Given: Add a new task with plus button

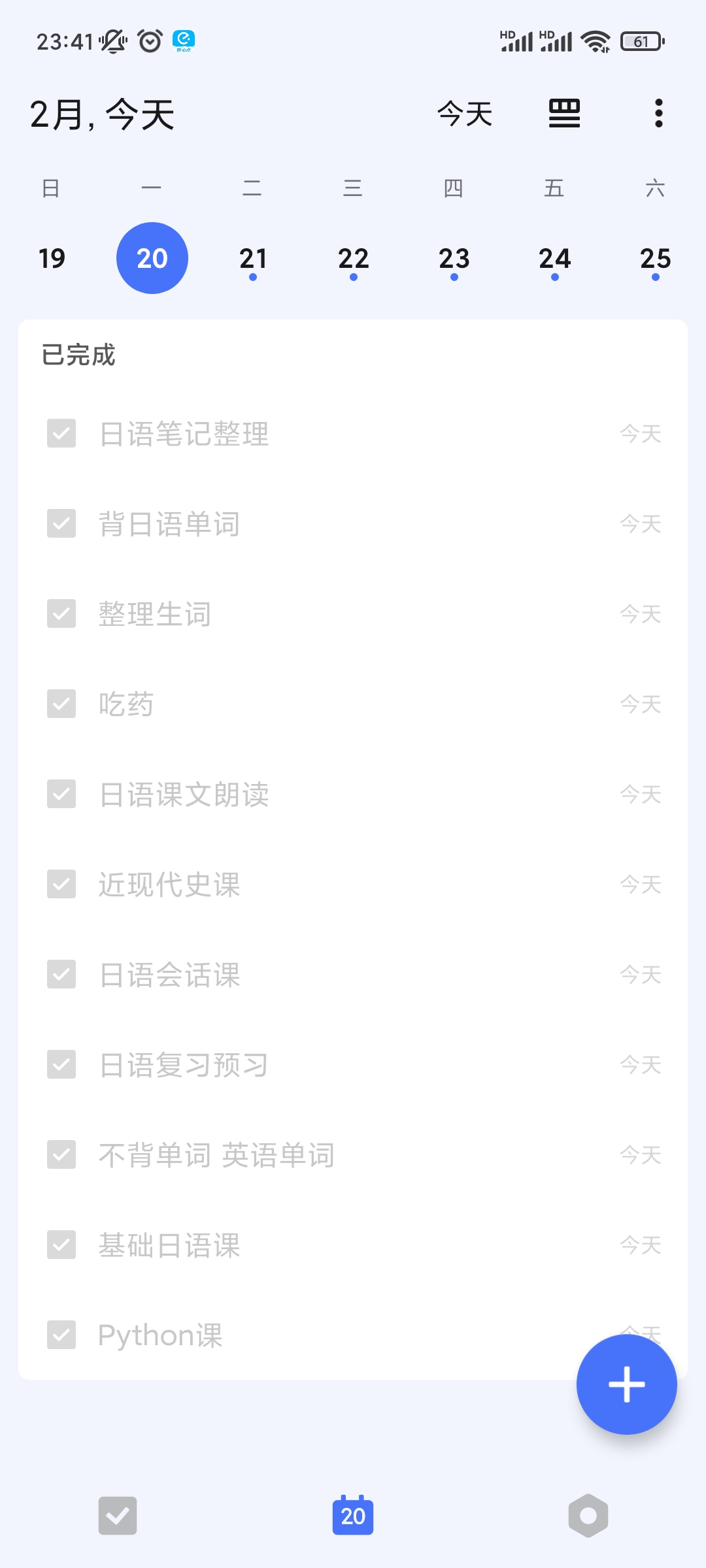Looking at the screenshot, I should (626, 1384).
